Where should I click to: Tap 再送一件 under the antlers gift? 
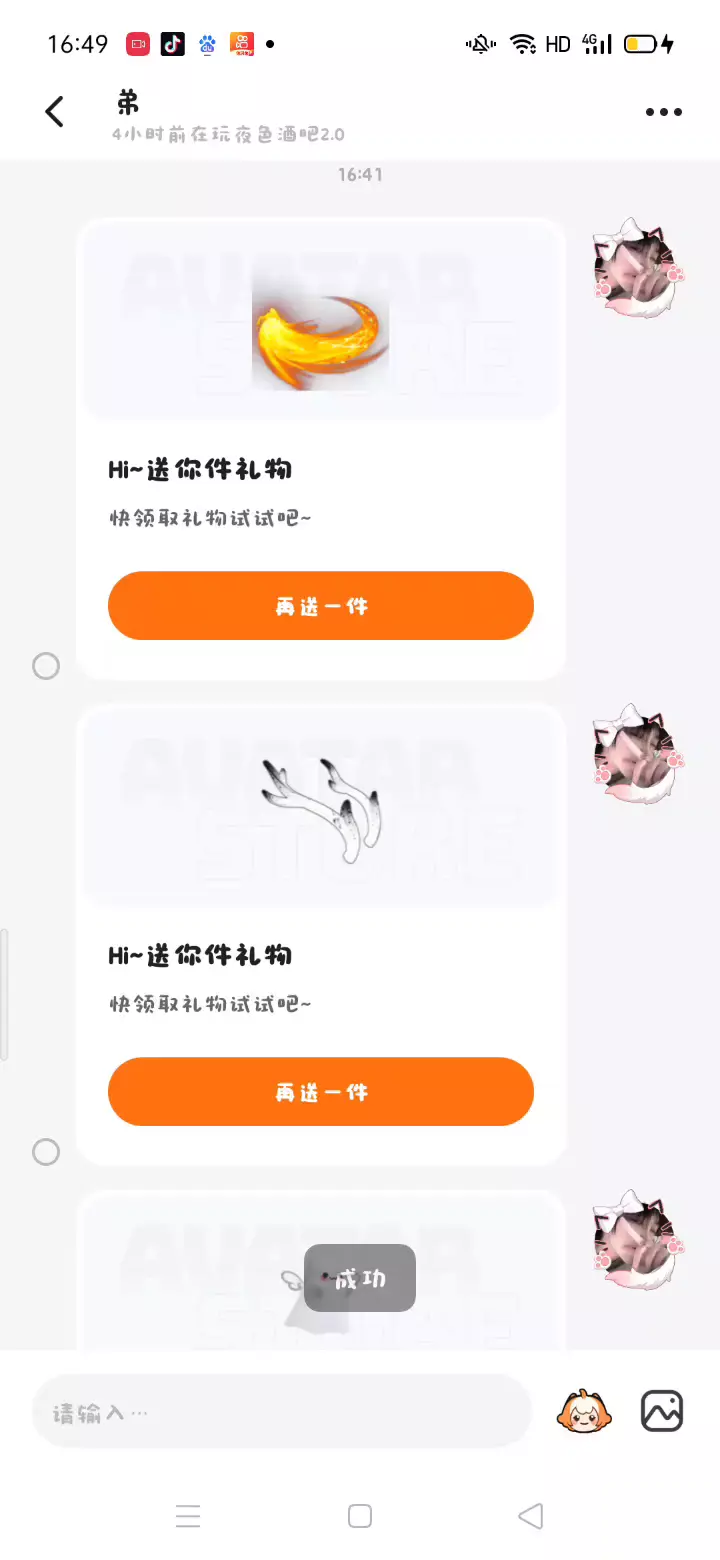[321, 1092]
